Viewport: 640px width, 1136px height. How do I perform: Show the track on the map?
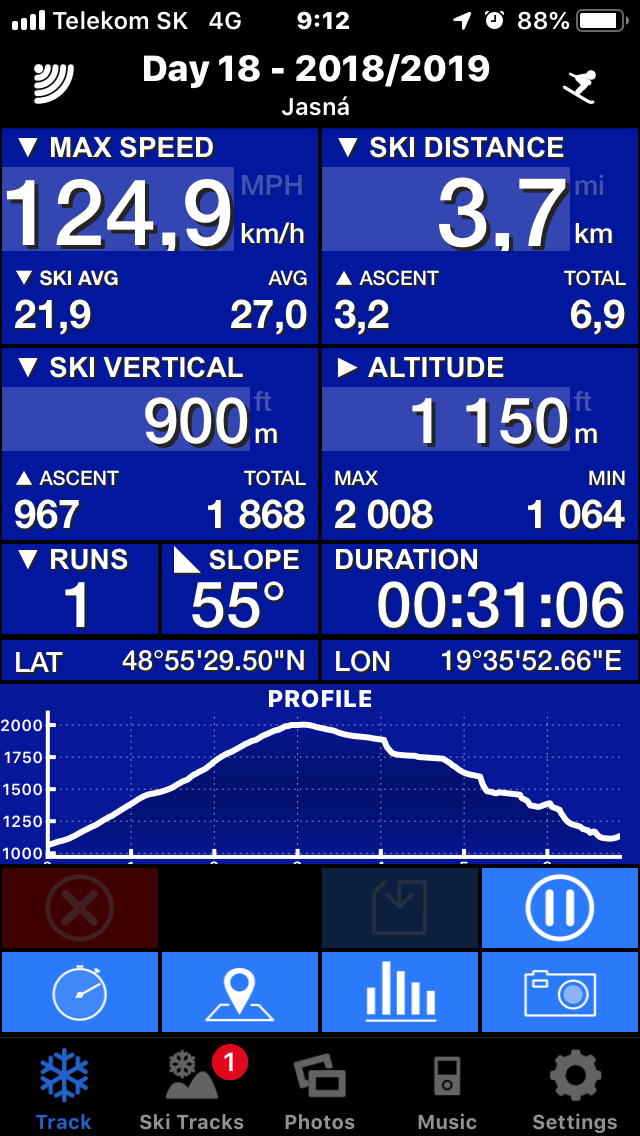point(240,992)
